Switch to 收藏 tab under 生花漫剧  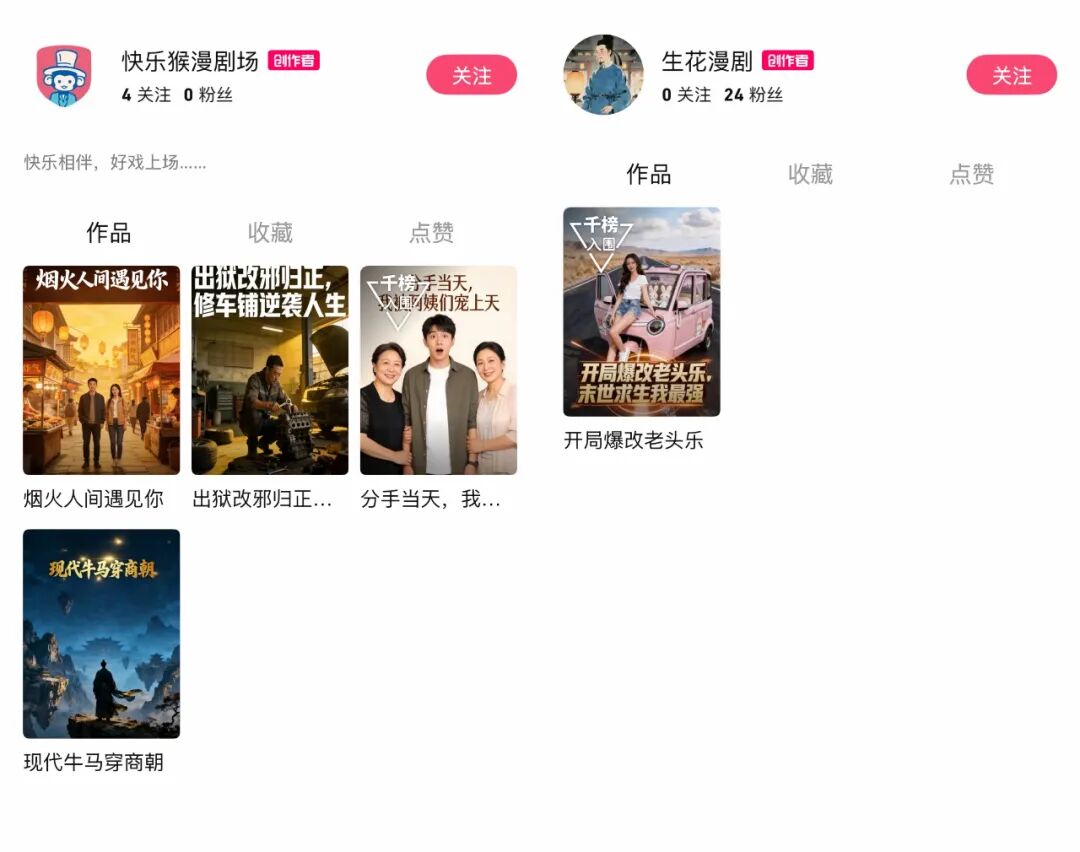tap(810, 174)
